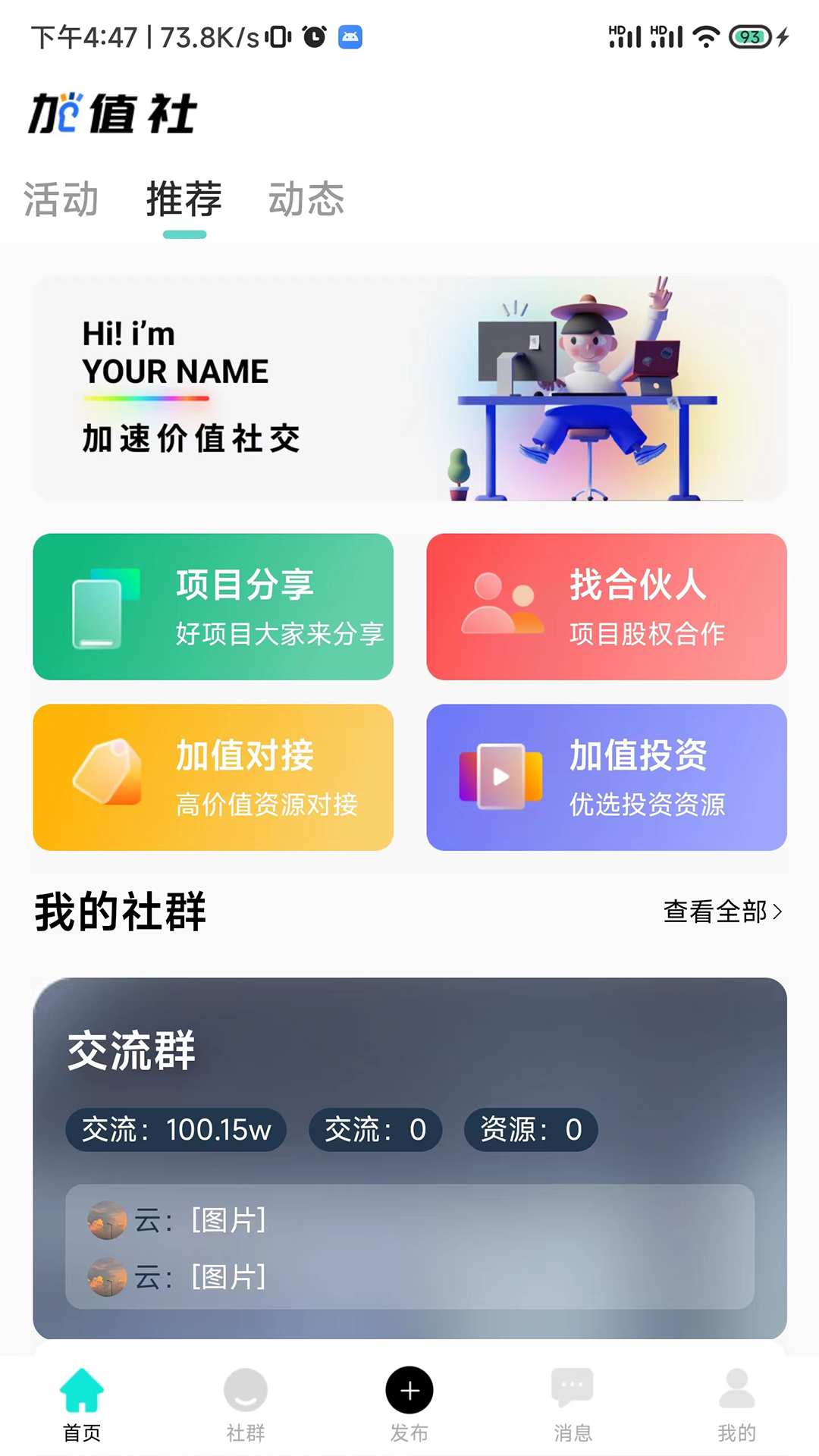Image resolution: width=819 pixels, height=1456 pixels.
Task: Tap the first 云 message avatar thumbnail
Action: pyautogui.click(x=106, y=1221)
